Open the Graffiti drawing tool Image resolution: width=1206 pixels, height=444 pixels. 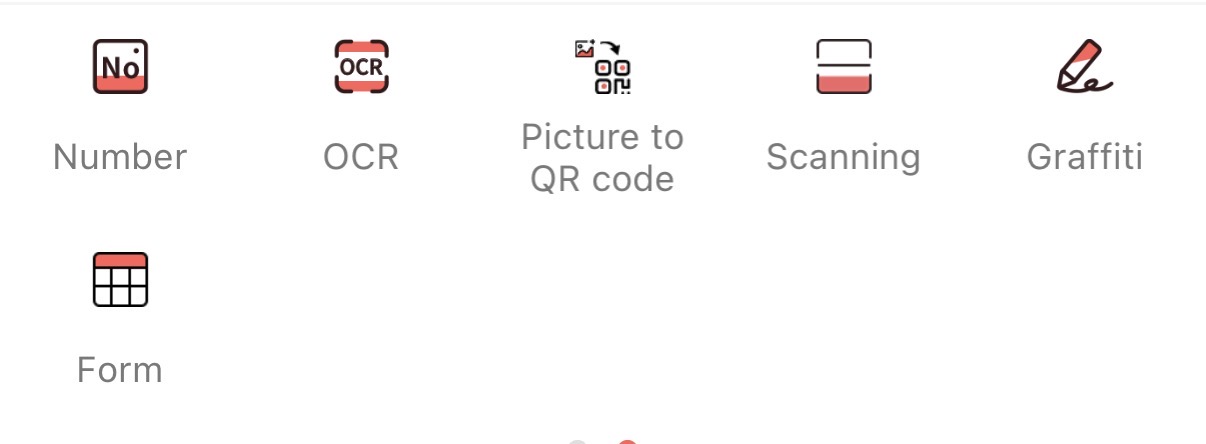[x=1084, y=67]
